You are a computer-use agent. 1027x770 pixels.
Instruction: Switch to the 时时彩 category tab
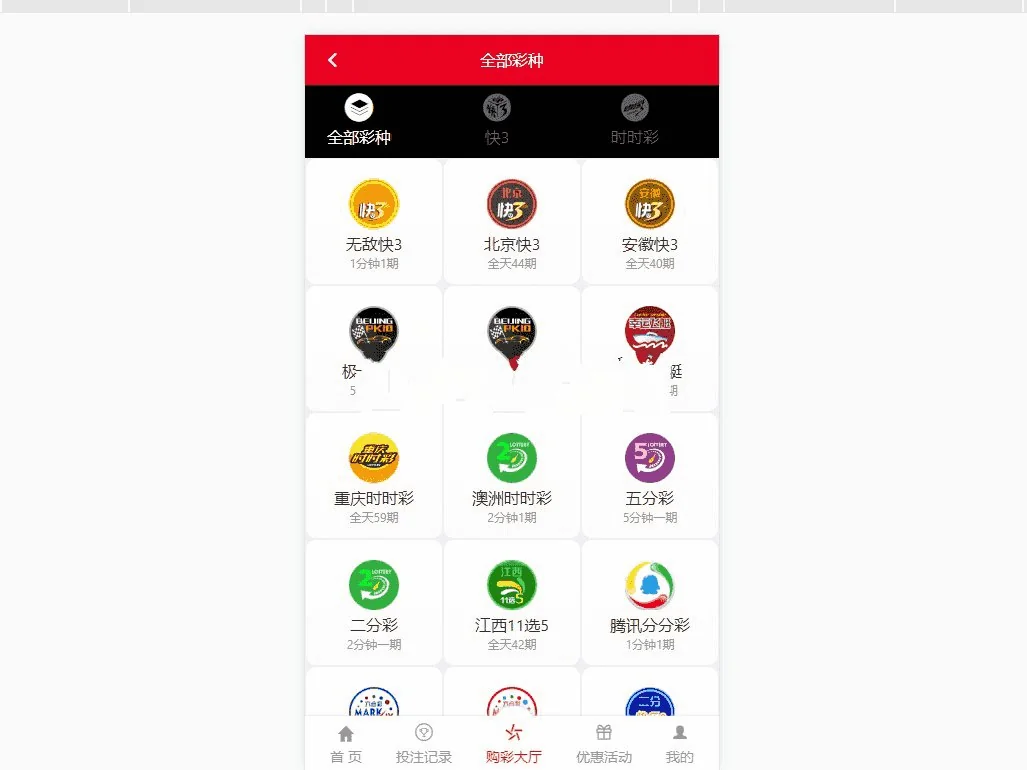[635, 120]
